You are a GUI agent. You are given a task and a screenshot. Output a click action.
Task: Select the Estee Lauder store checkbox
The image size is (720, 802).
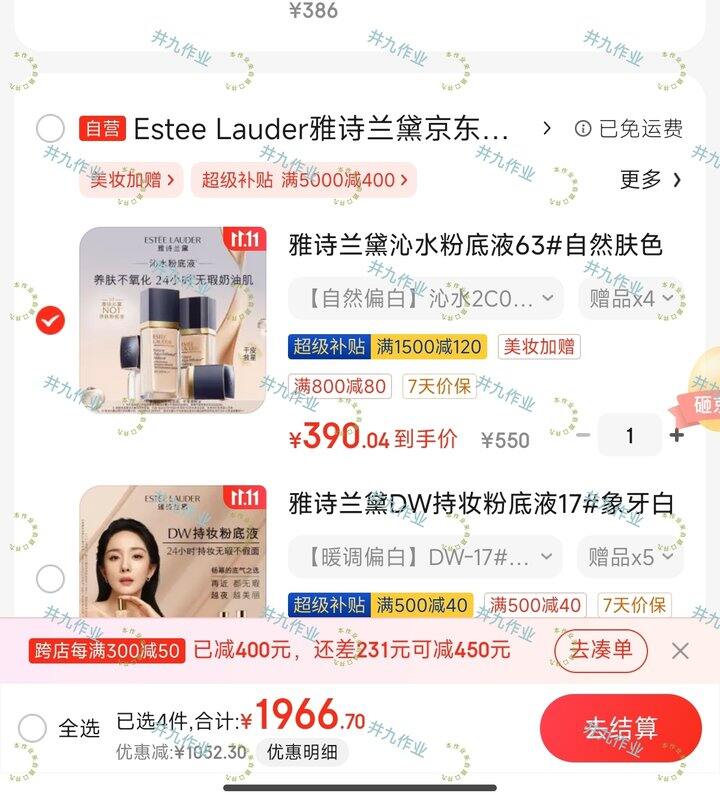coord(50,129)
